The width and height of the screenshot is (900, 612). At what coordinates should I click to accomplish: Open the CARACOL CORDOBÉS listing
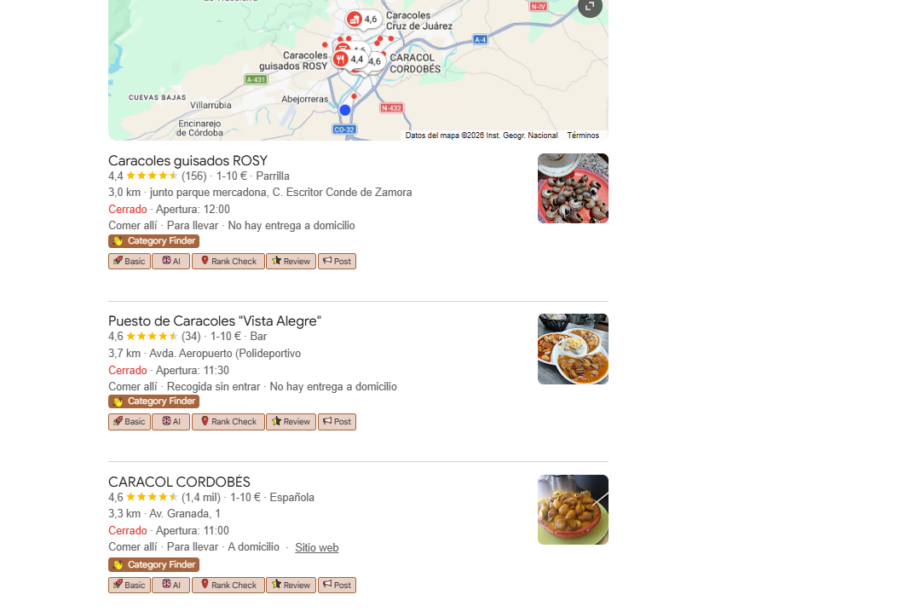(179, 482)
